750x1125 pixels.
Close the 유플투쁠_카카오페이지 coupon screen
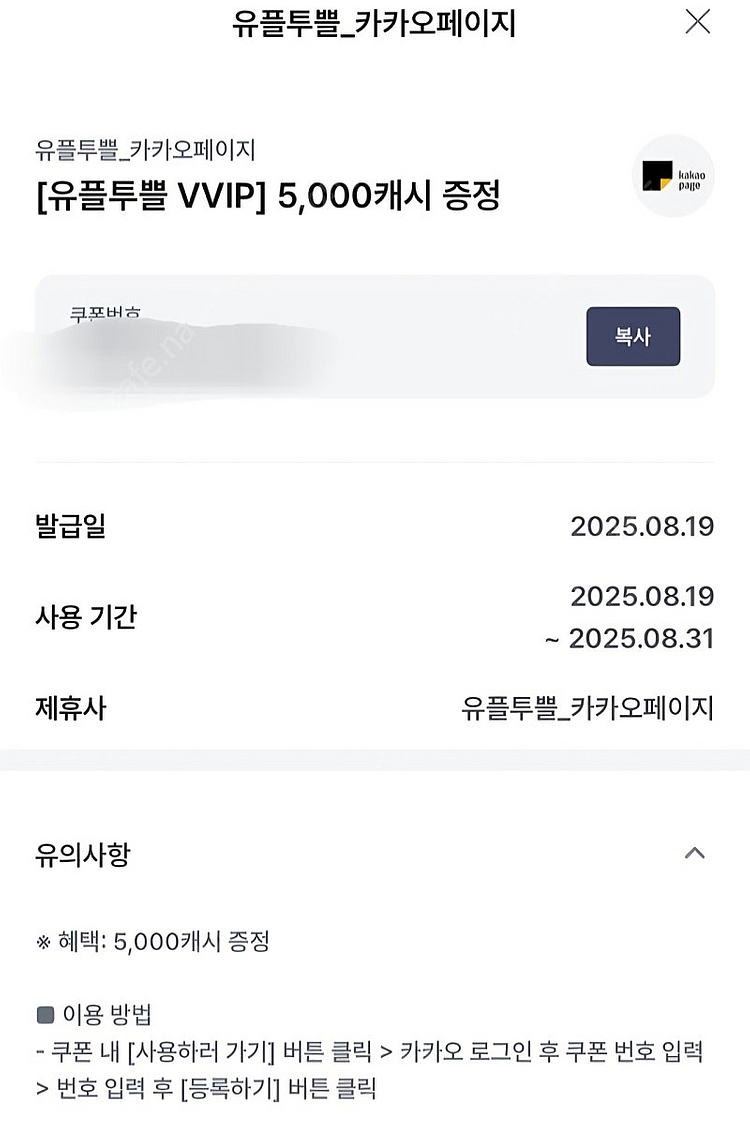(697, 23)
